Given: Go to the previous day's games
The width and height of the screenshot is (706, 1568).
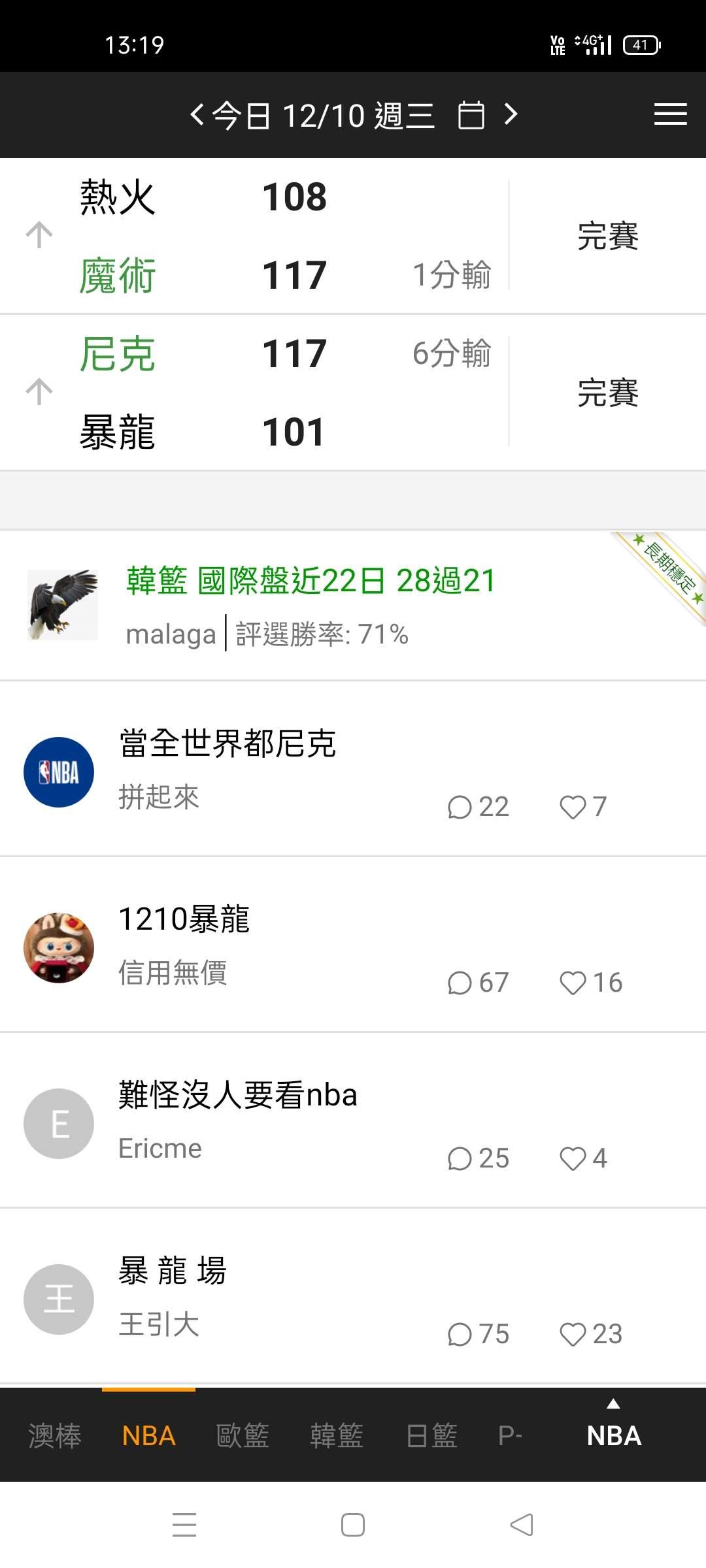Looking at the screenshot, I should pyautogui.click(x=197, y=115).
